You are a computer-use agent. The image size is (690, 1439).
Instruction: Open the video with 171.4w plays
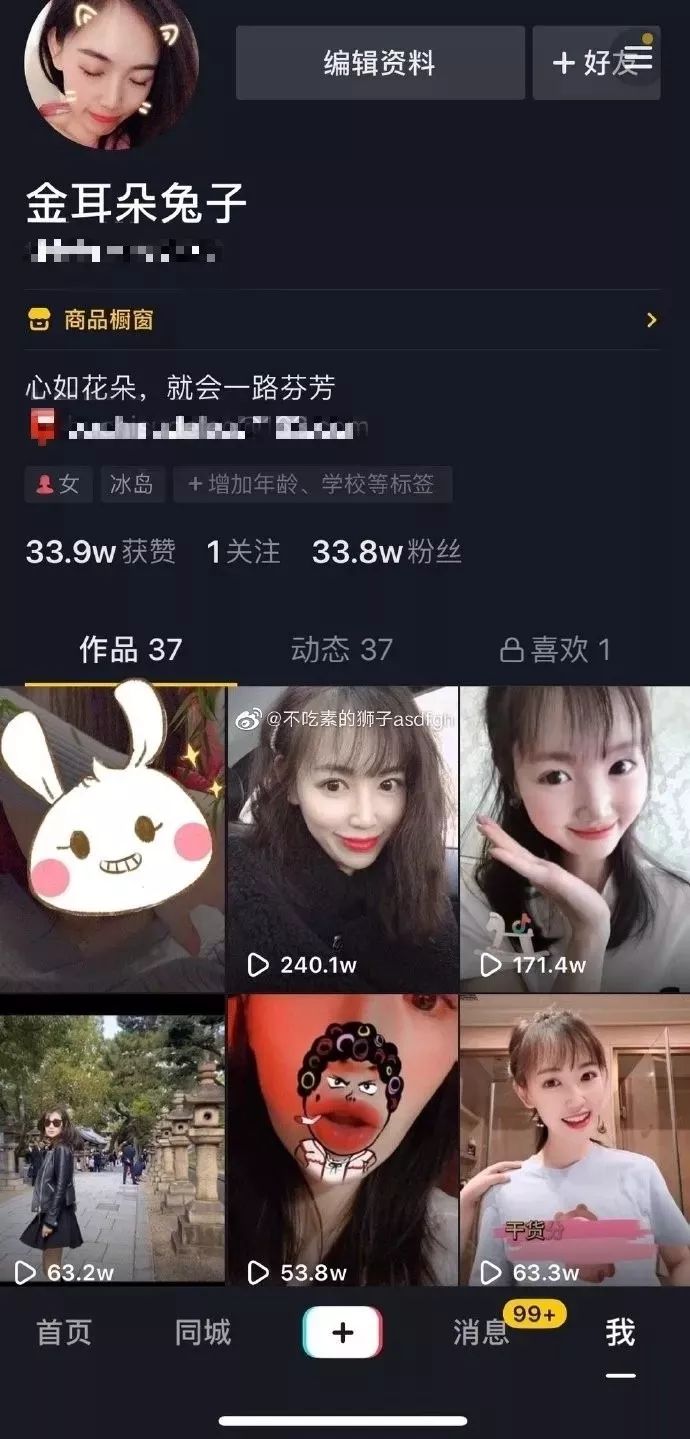[574, 838]
